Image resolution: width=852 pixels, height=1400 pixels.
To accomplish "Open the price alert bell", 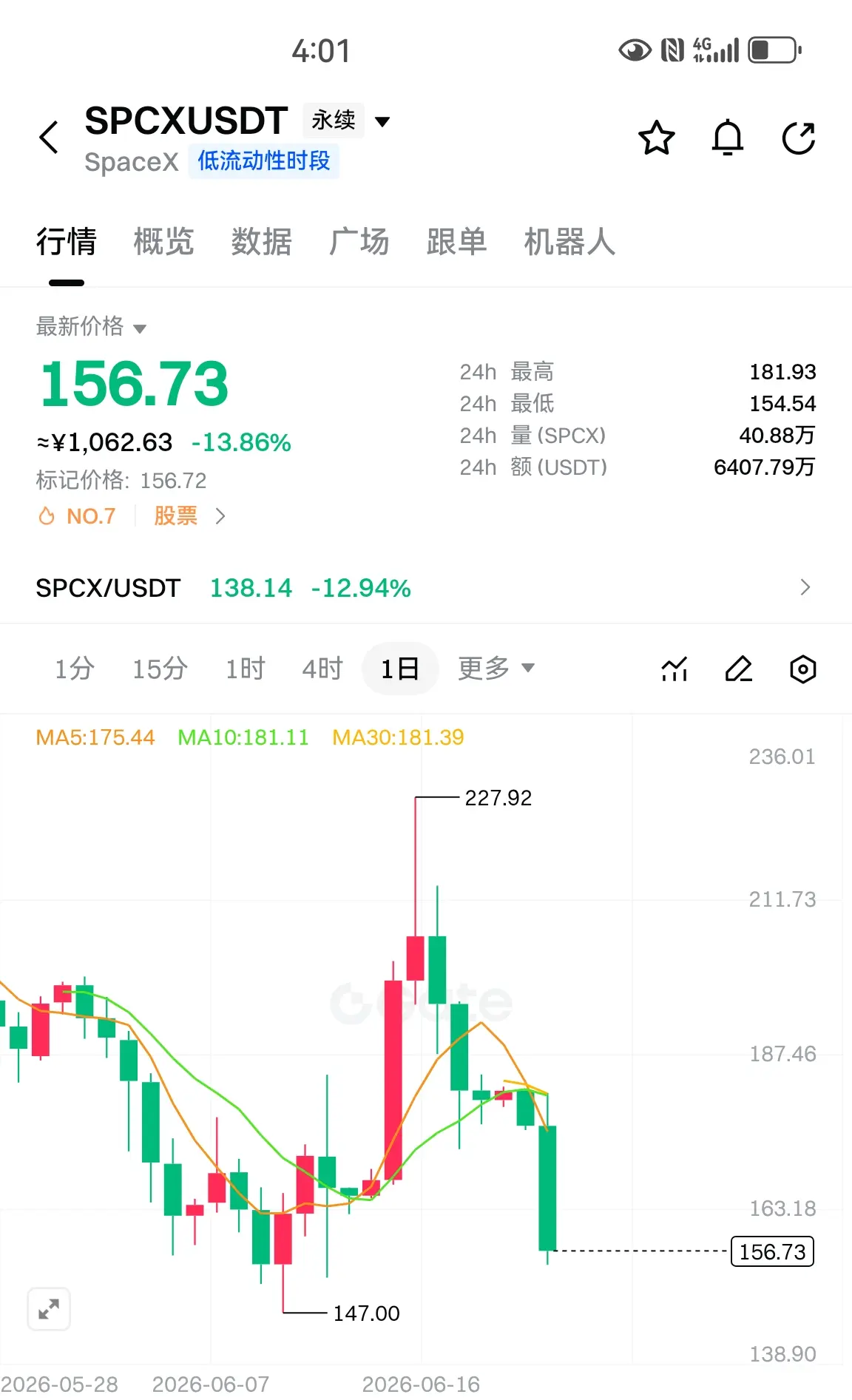I will (727, 138).
